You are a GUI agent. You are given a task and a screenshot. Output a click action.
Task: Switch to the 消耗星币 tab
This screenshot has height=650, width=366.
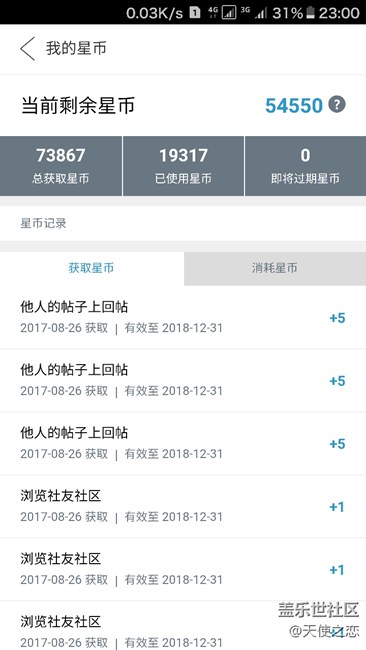275,268
